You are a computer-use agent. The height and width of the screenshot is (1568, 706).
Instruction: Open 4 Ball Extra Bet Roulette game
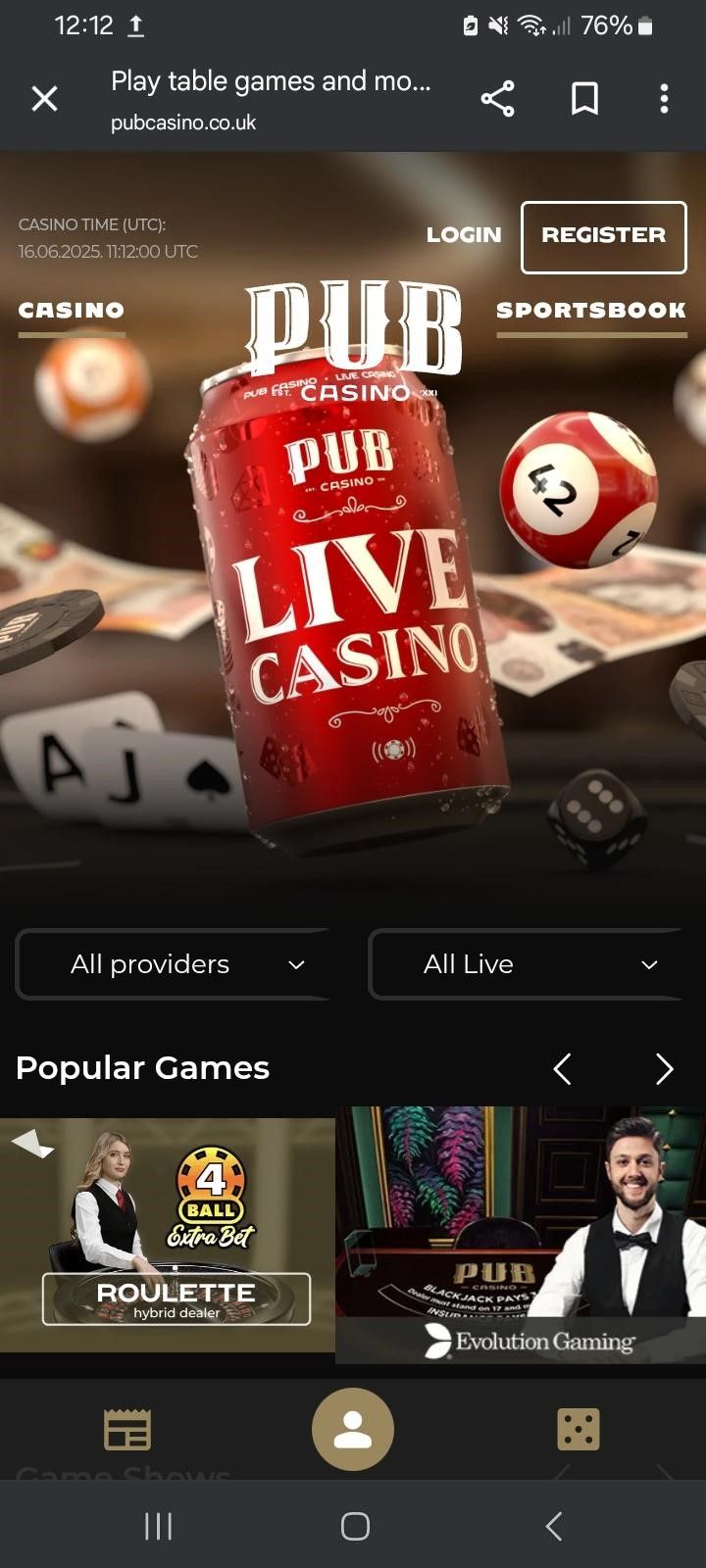168,1235
